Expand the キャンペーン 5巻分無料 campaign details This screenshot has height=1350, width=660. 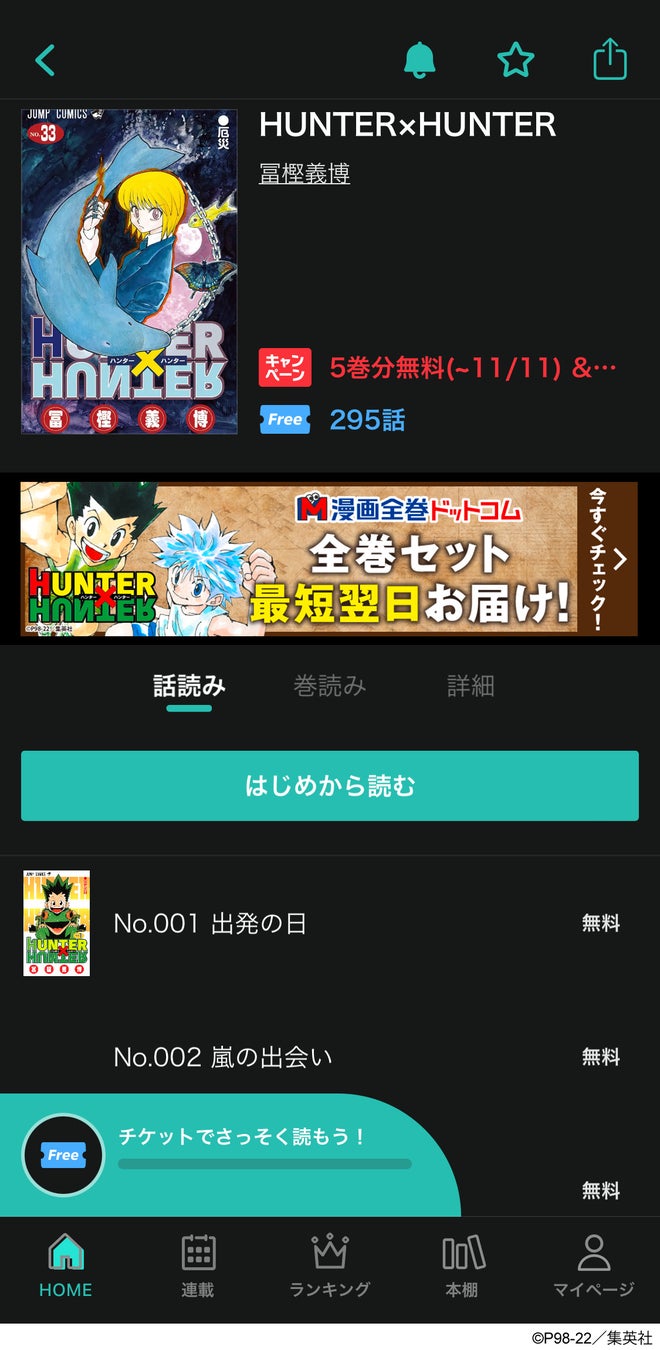click(x=470, y=368)
